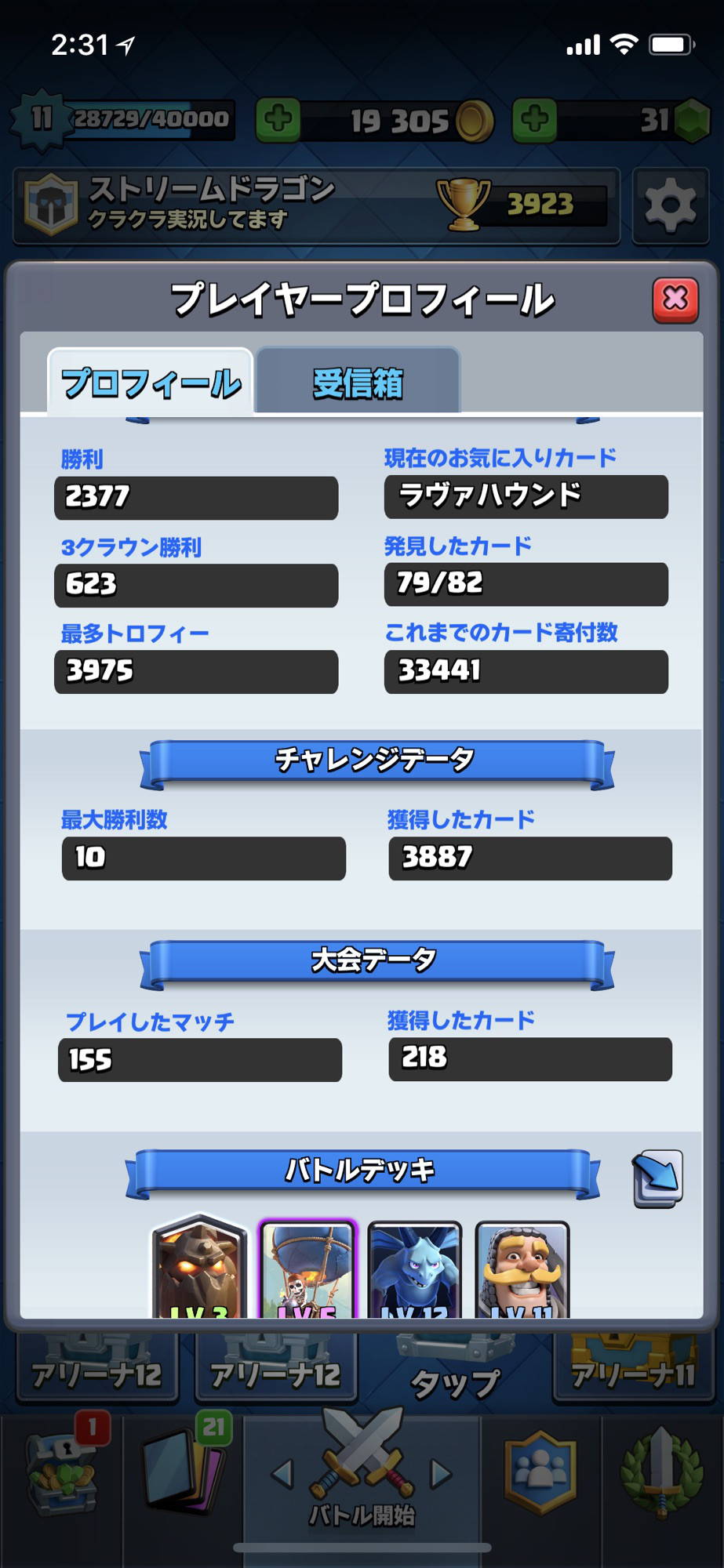This screenshot has height=1568, width=724.
Task: Open the settings gear
Action: pyautogui.click(x=670, y=205)
